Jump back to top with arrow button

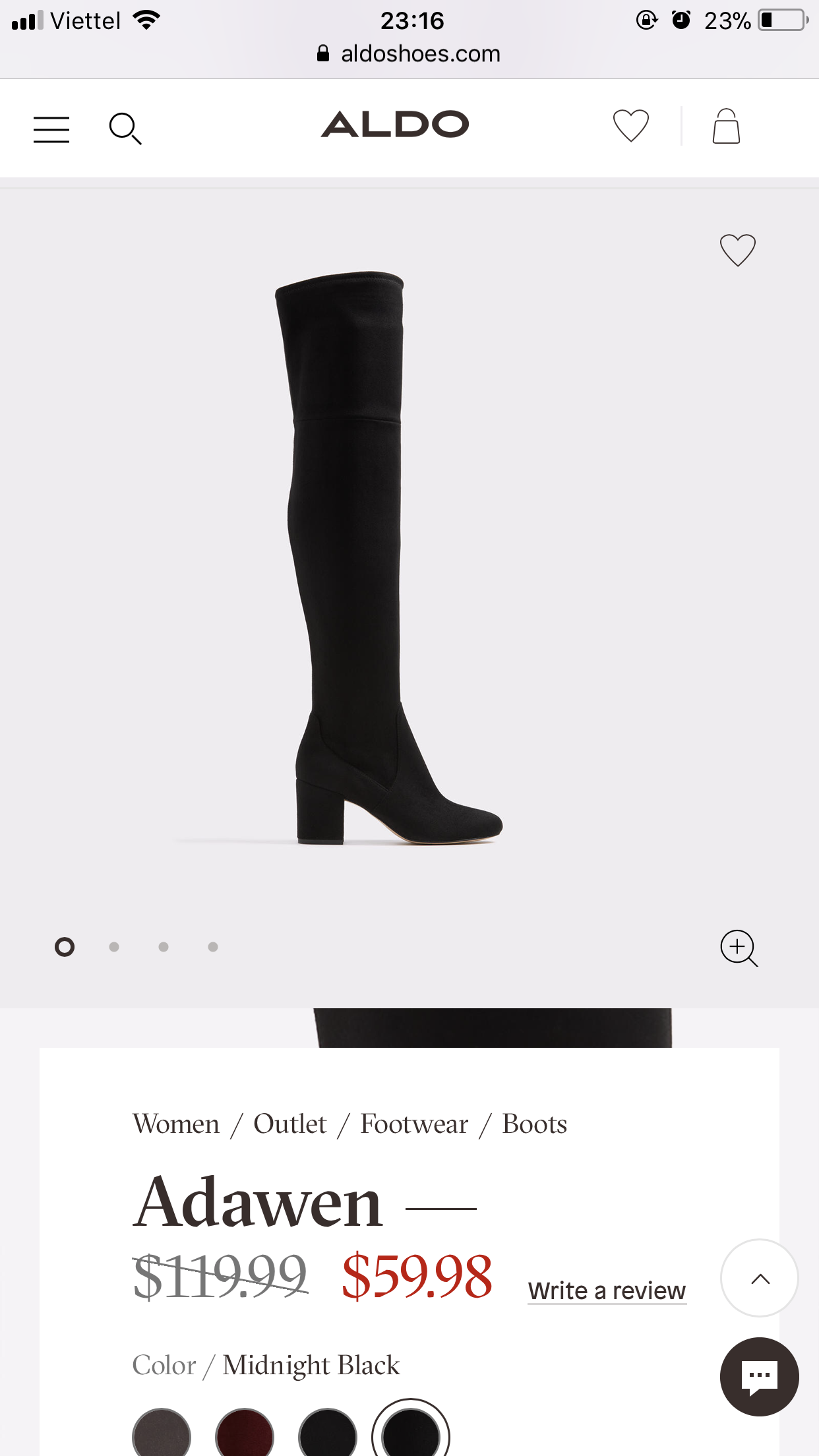click(x=760, y=1278)
